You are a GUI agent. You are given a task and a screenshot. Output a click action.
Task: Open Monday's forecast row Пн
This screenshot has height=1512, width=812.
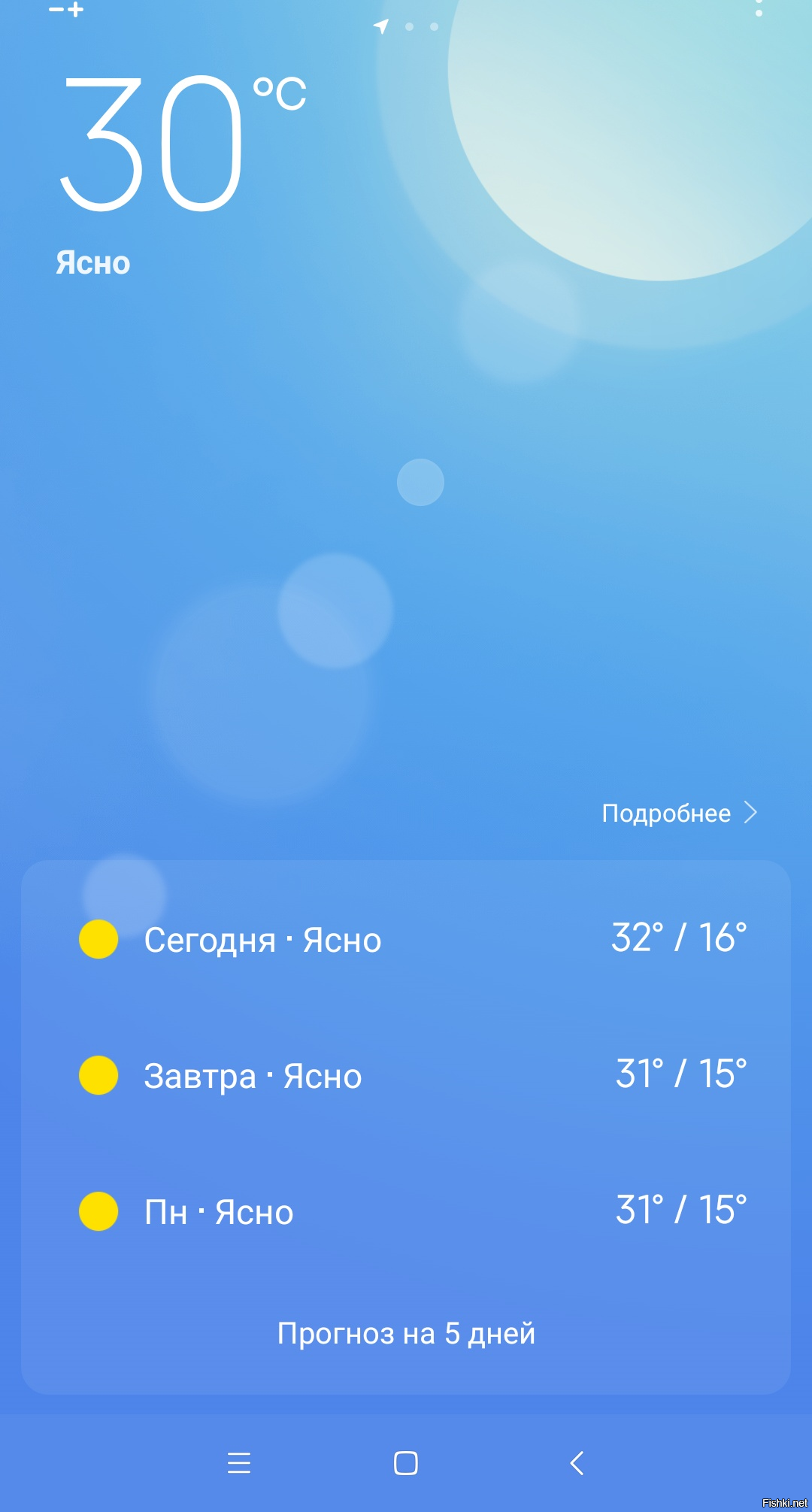pos(406,1211)
